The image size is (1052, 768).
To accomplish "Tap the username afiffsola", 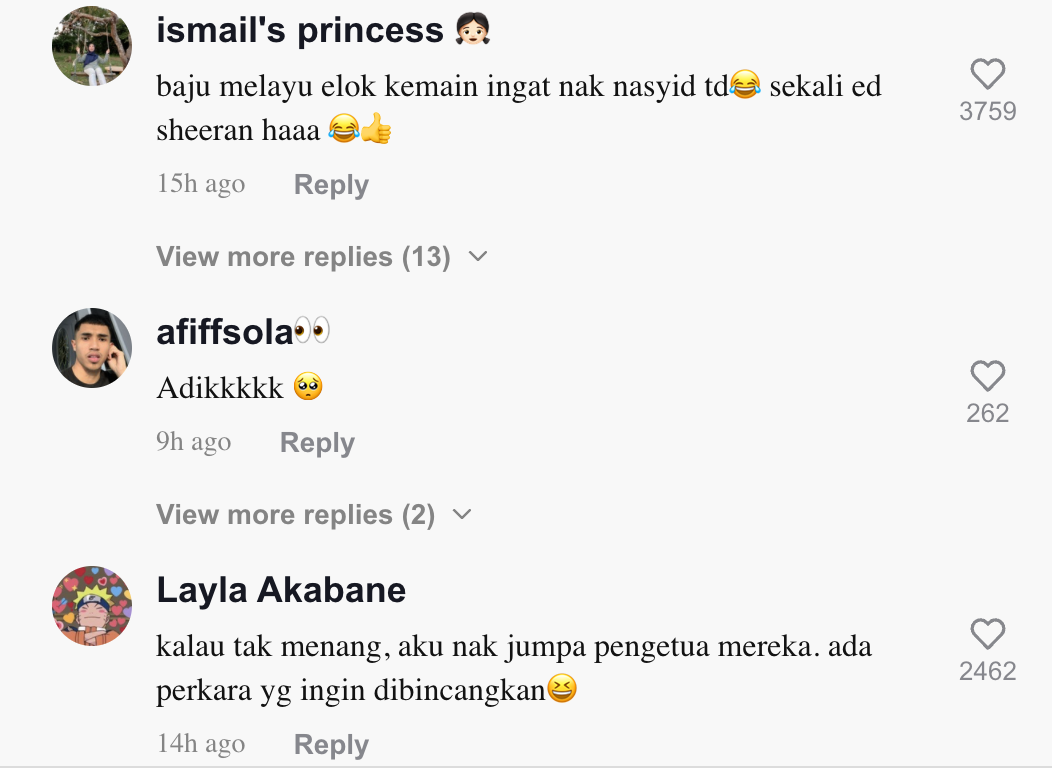I will point(225,333).
